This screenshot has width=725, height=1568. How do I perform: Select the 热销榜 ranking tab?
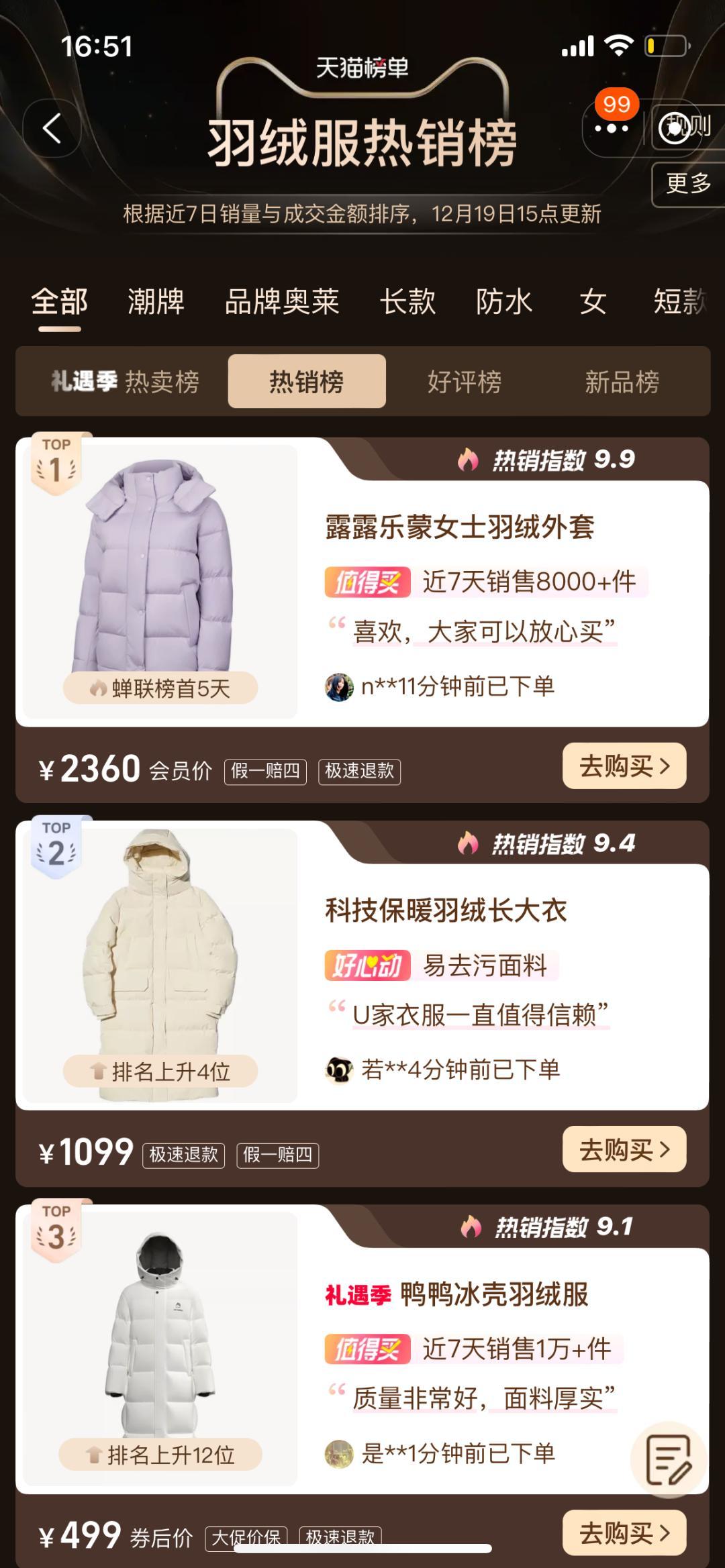coord(307,382)
